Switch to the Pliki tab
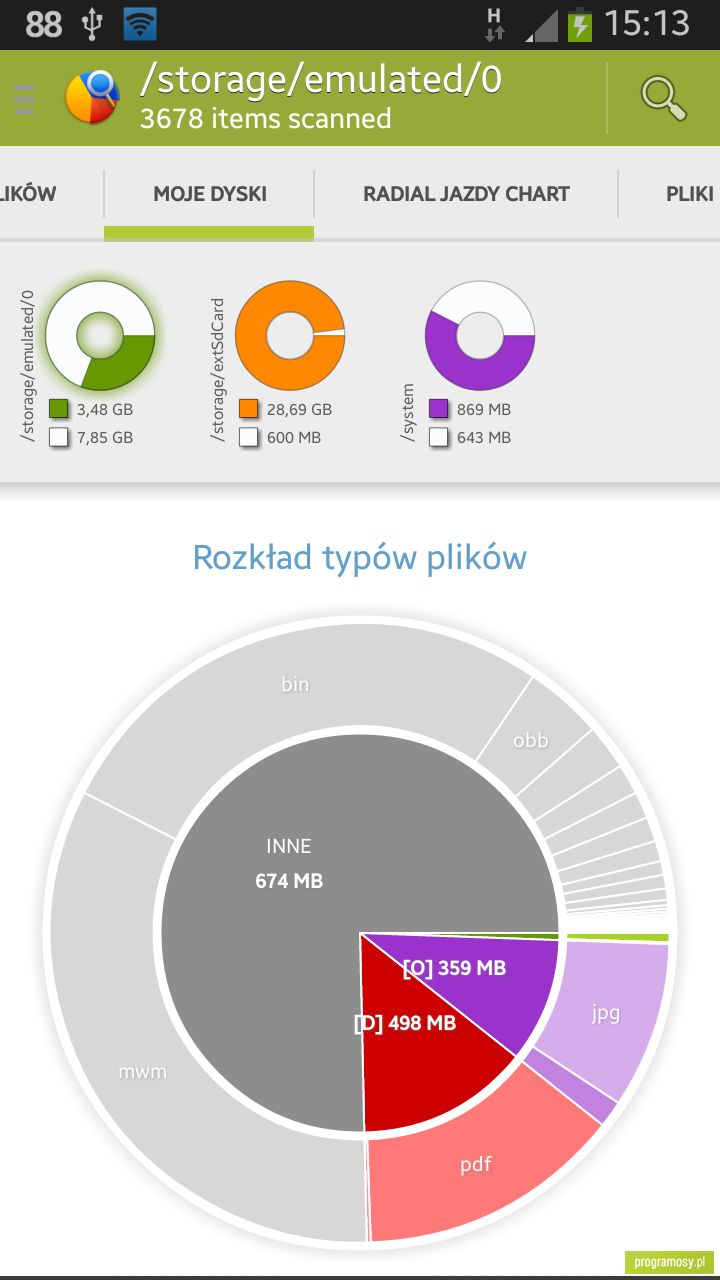This screenshot has height=1280, width=720. (689, 194)
